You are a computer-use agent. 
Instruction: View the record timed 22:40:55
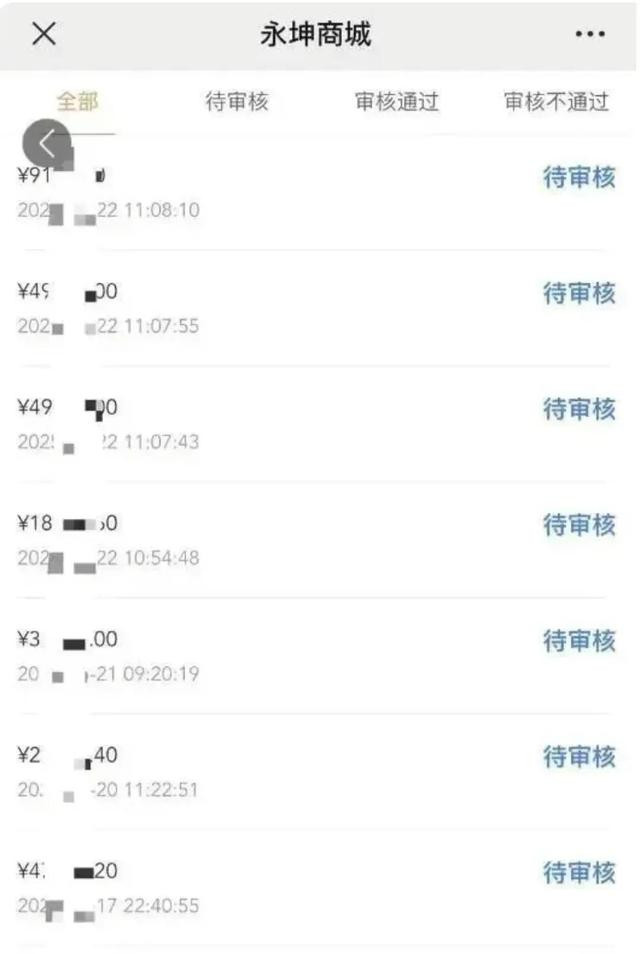coord(320,888)
